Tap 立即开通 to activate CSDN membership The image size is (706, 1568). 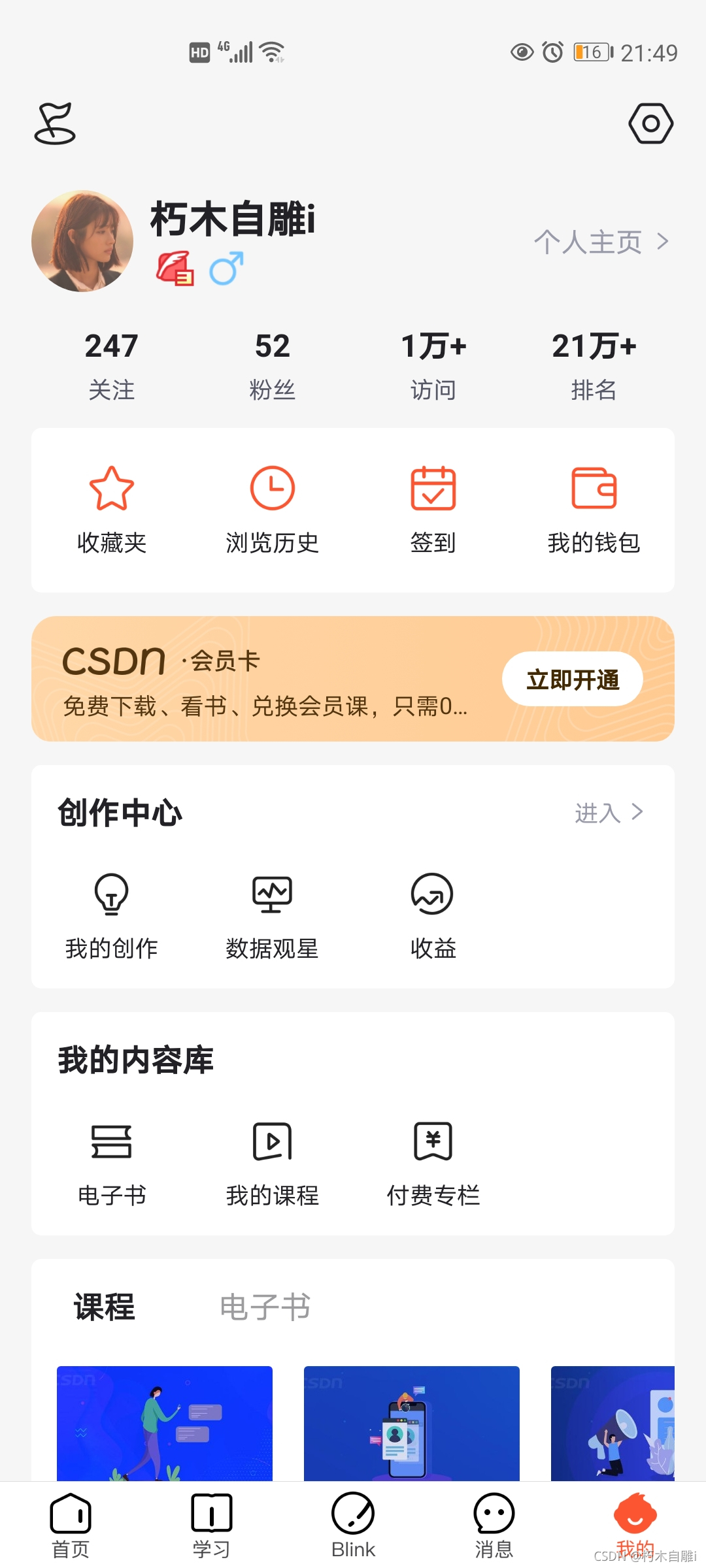coord(572,679)
